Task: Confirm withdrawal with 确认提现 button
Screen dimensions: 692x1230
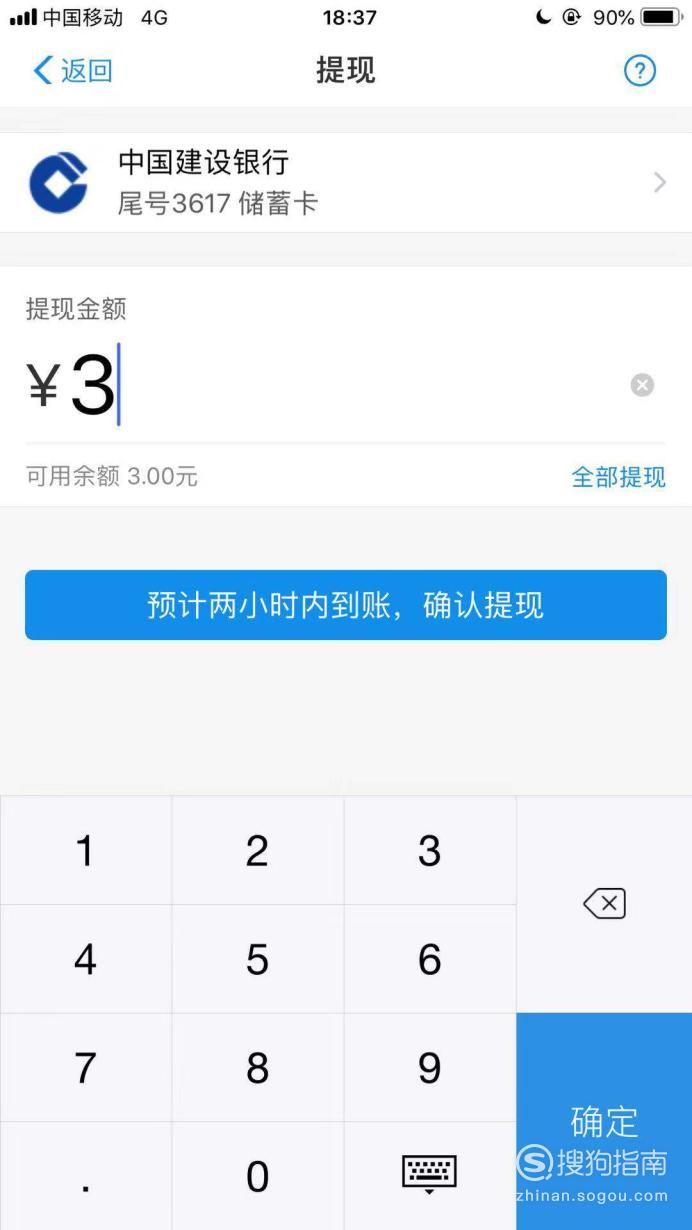Action: coord(346,605)
